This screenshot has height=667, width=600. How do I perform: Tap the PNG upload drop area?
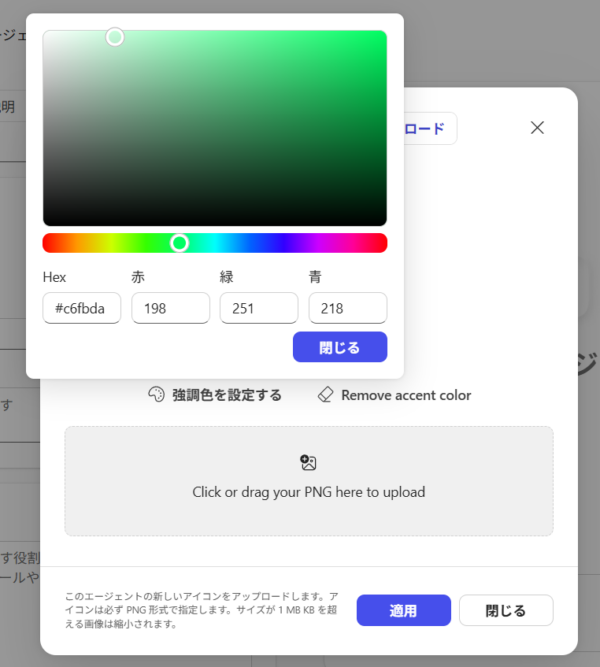(308, 481)
